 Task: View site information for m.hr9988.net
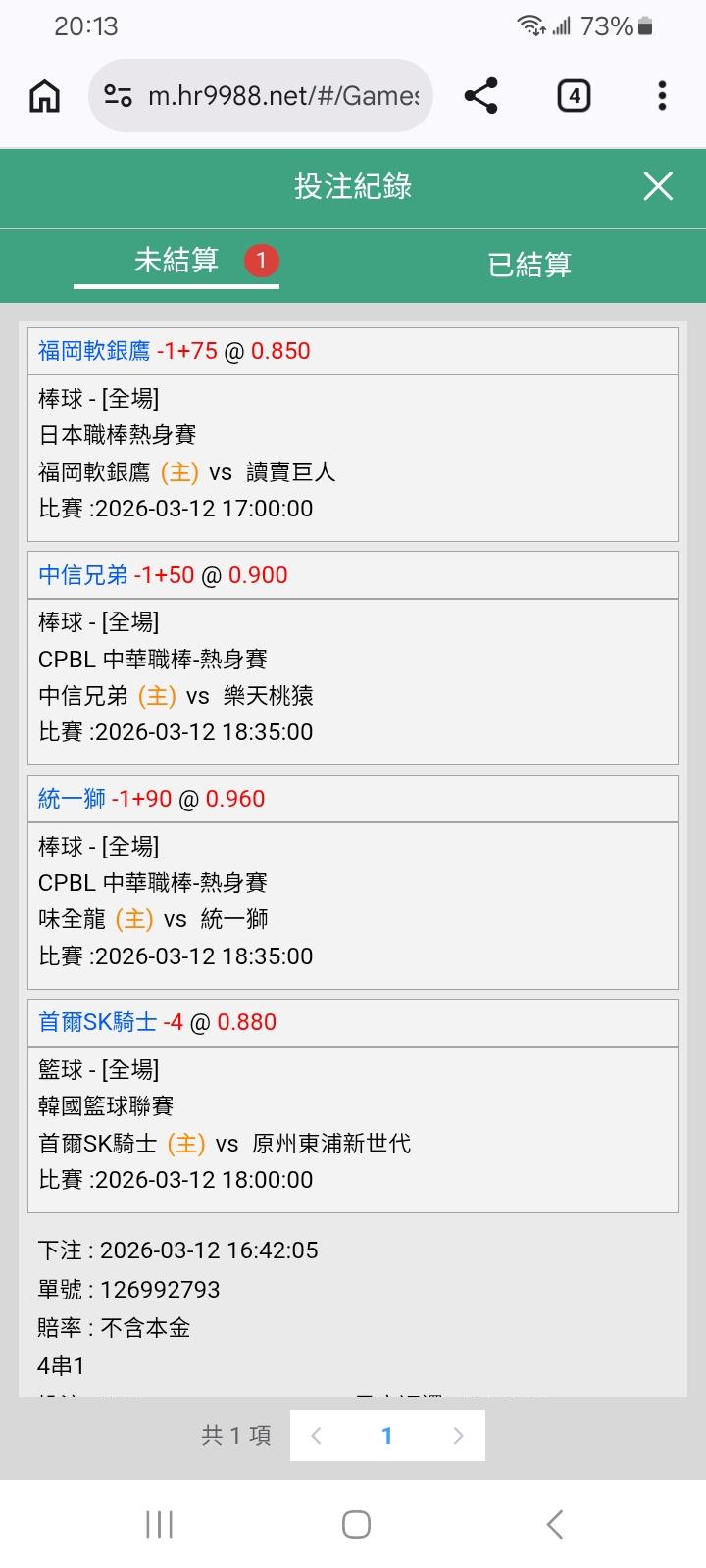[x=119, y=96]
